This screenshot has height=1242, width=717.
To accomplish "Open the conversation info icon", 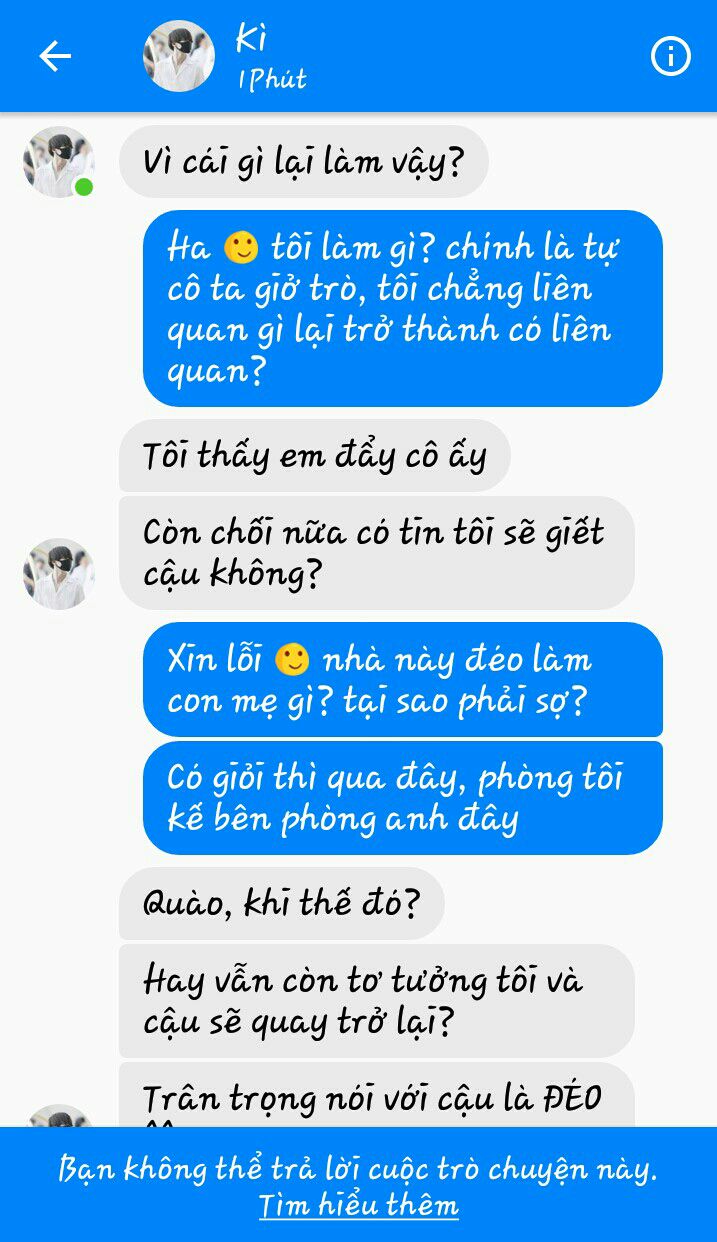I will [x=670, y=57].
